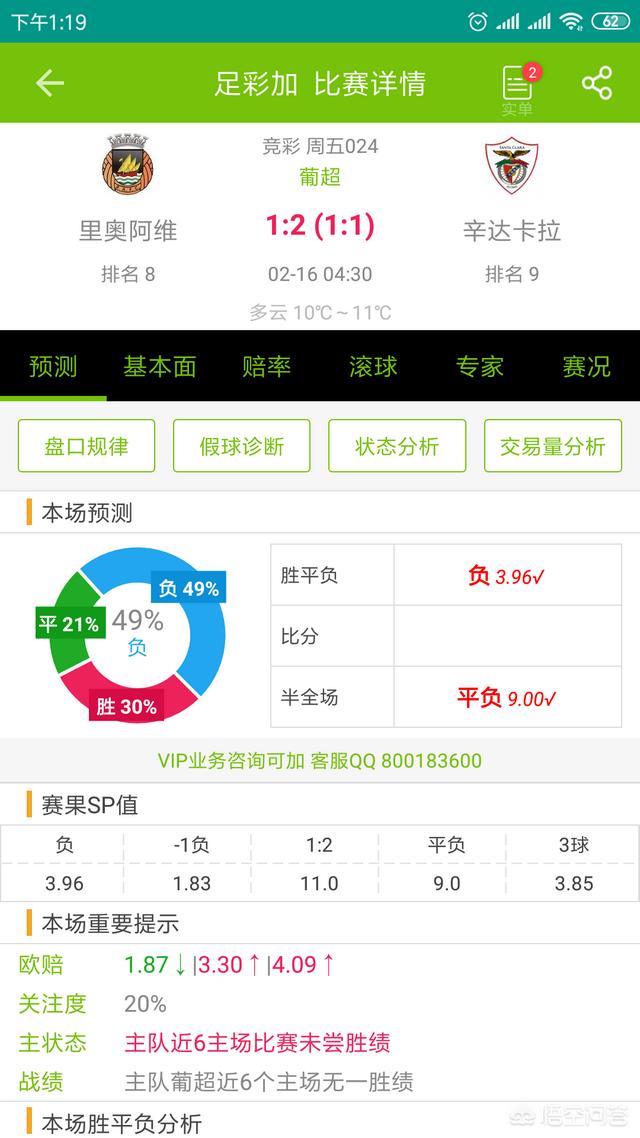Go back using the arrow icon
Screen dimensions: 640x1138
(49, 83)
